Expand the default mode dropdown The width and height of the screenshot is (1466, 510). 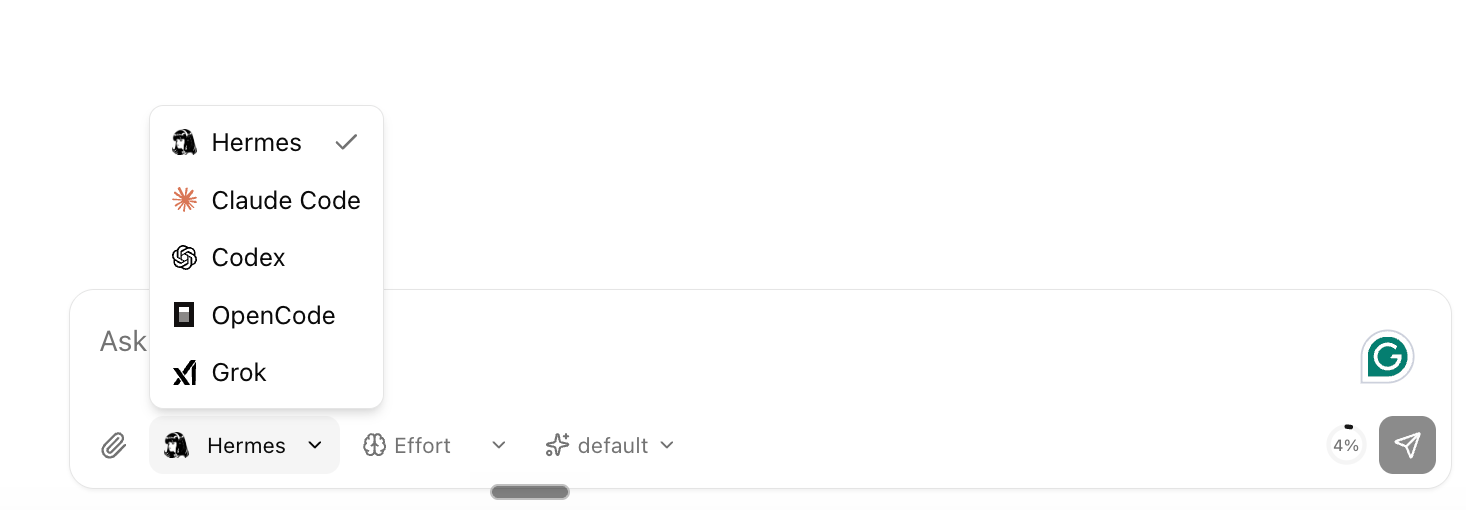(610, 445)
